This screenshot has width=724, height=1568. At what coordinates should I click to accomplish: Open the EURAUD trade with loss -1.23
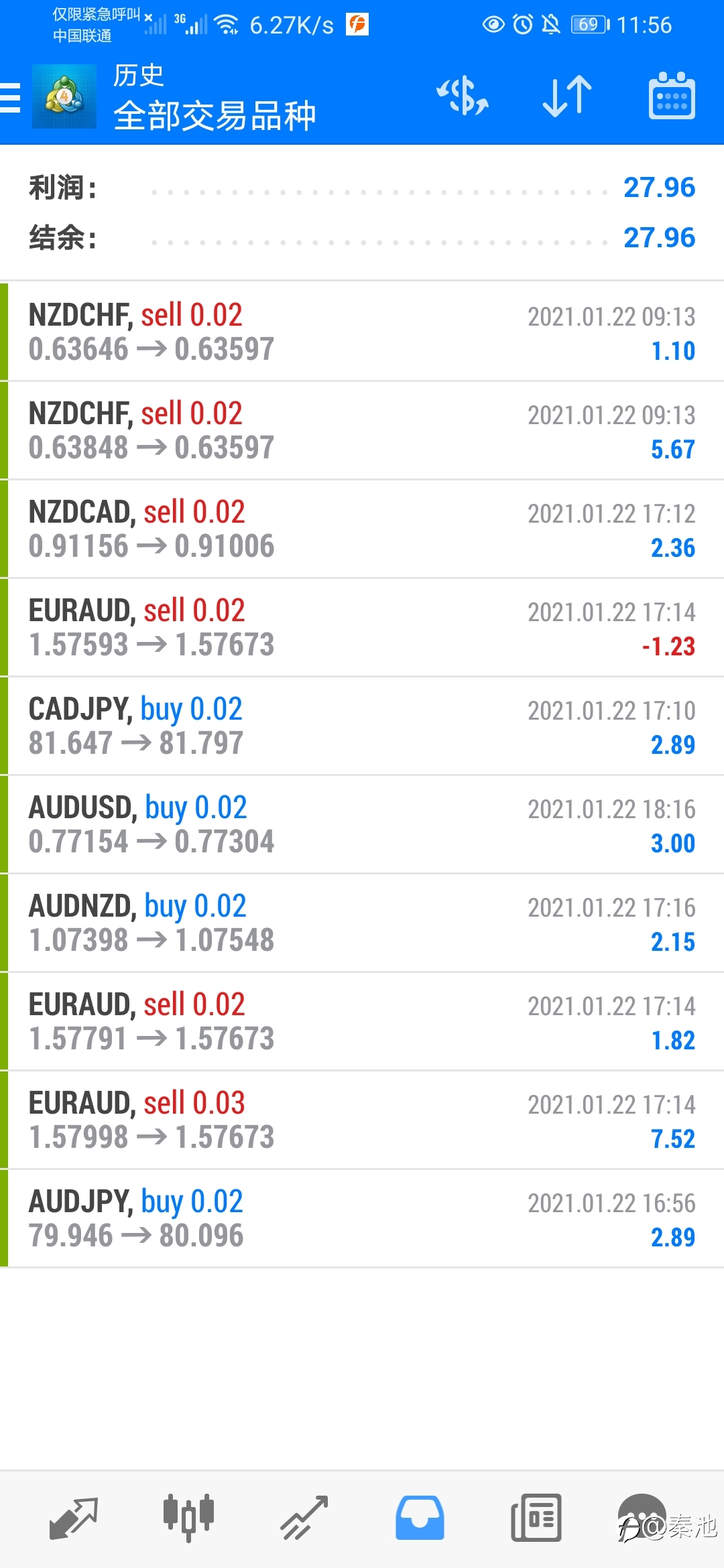(362, 627)
